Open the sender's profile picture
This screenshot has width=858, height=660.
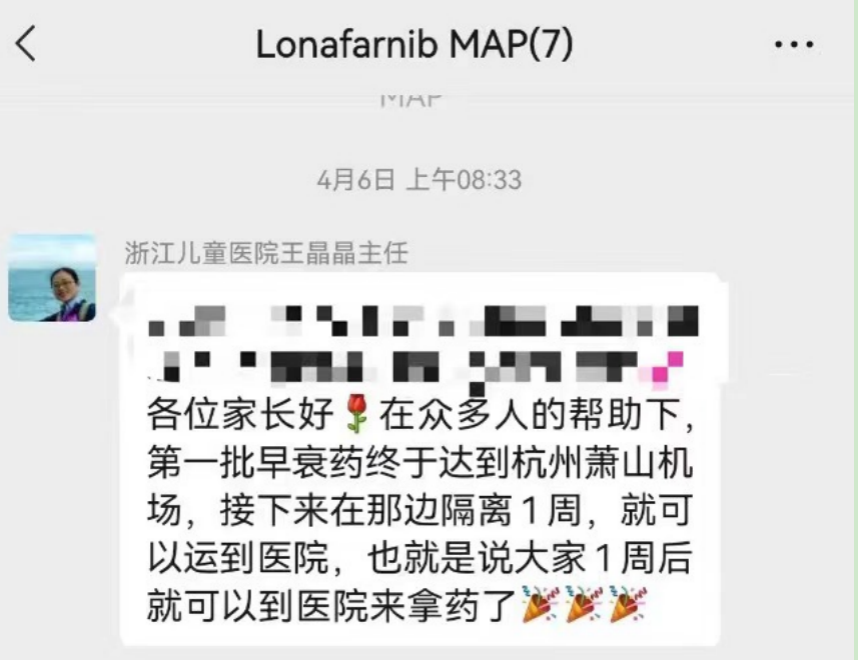[x=52, y=278]
